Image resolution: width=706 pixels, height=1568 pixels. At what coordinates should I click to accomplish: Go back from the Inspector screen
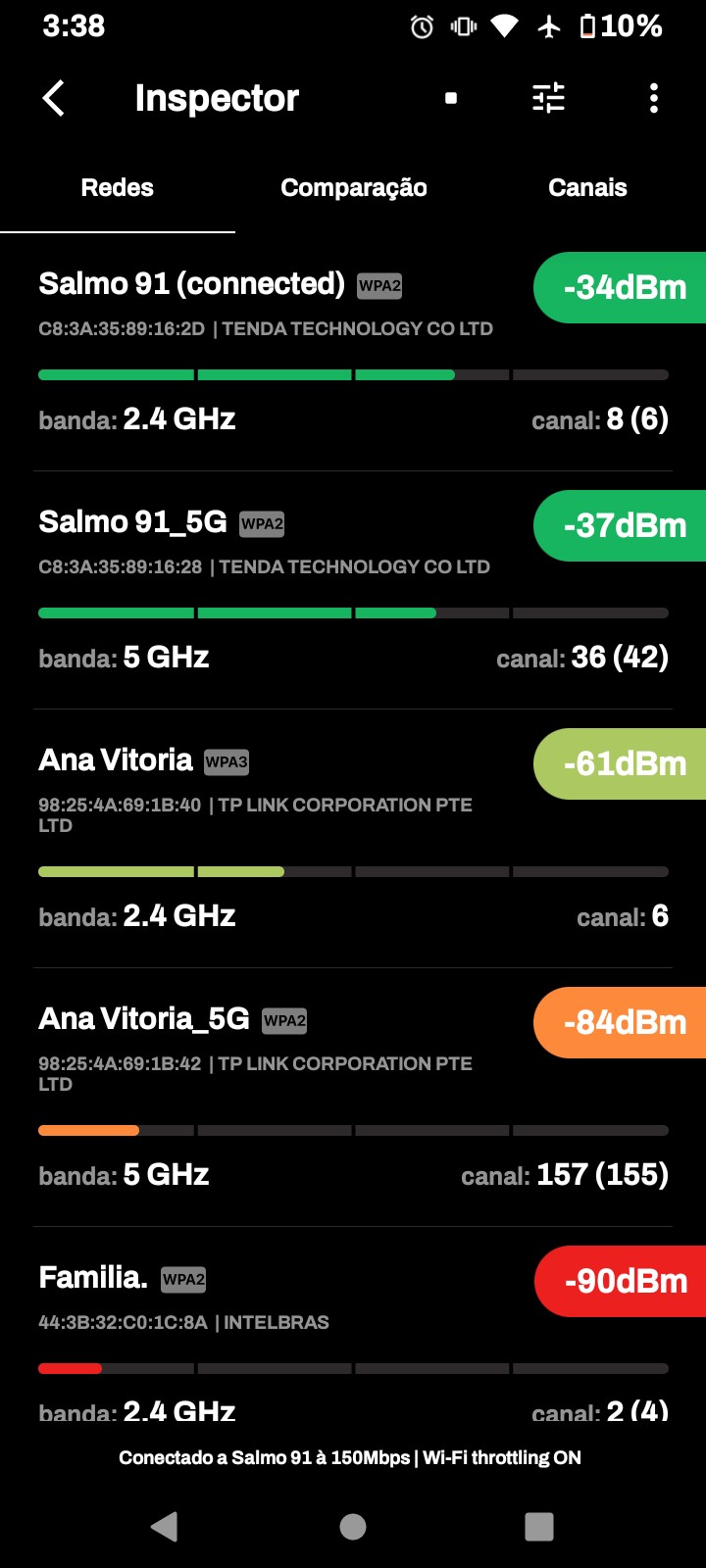pyautogui.click(x=54, y=98)
